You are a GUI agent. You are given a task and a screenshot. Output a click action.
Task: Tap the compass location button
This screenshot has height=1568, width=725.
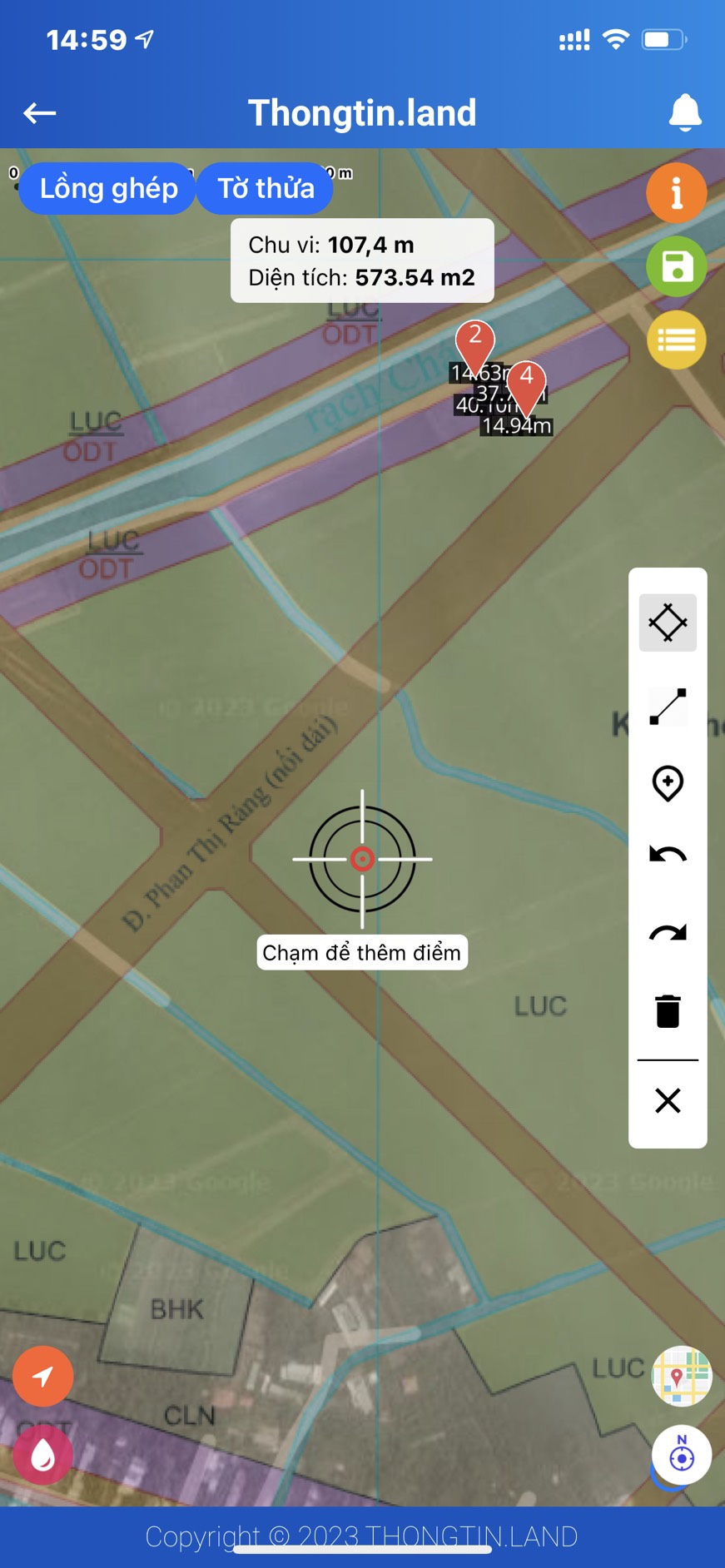(x=682, y=1454)
